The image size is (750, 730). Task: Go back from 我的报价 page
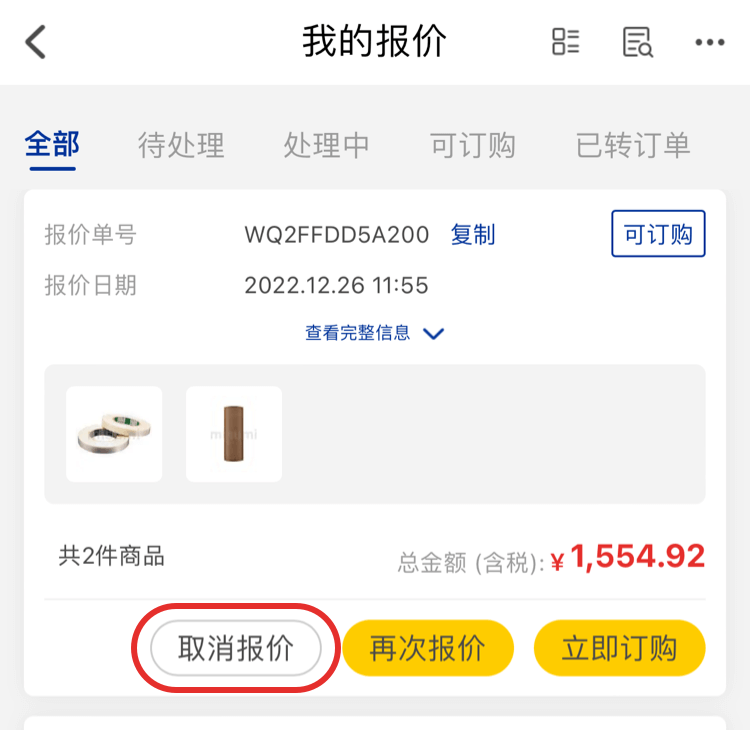[x=37, y=43]
